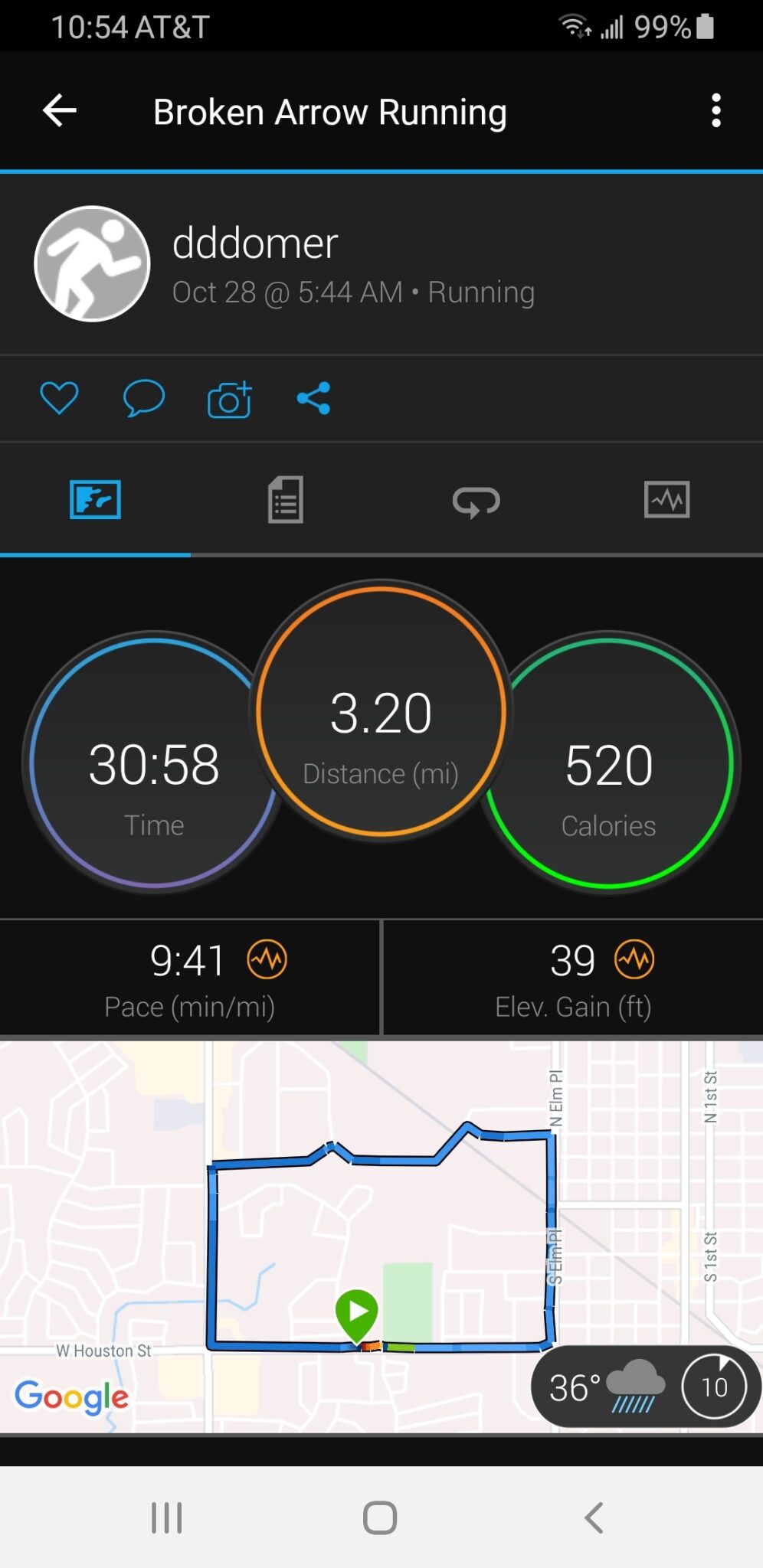Open Google Maps via the Google logo
The width and height of the screenshot is (763, 1568).
pos(73,1396)
